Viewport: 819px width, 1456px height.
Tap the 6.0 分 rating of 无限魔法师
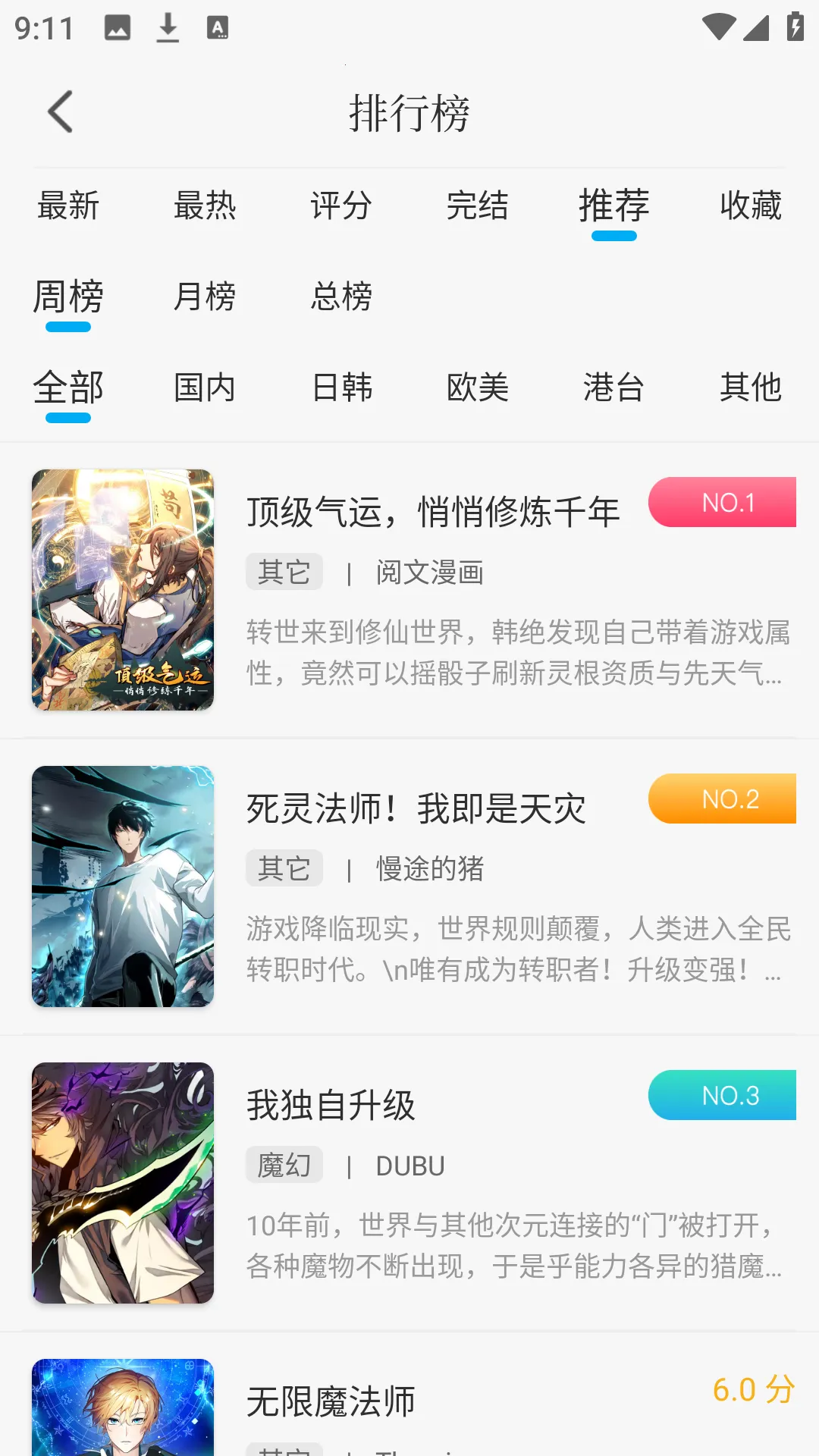[745, 1402]
